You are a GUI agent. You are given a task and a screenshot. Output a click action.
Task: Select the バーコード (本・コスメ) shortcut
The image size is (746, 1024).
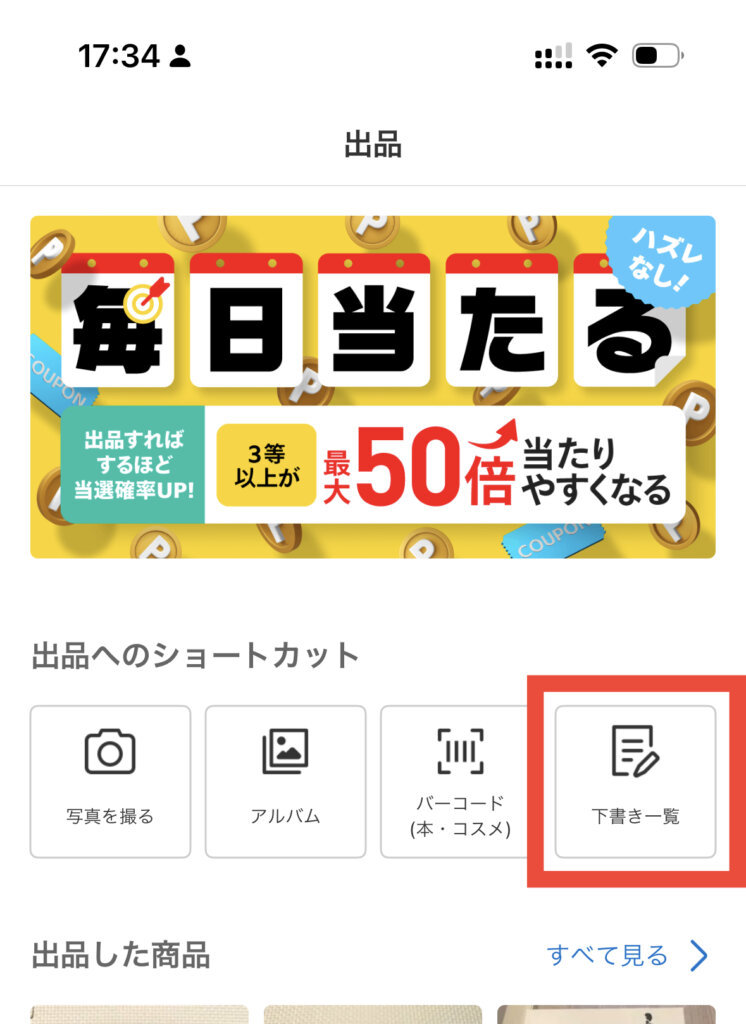click(459, 781)
